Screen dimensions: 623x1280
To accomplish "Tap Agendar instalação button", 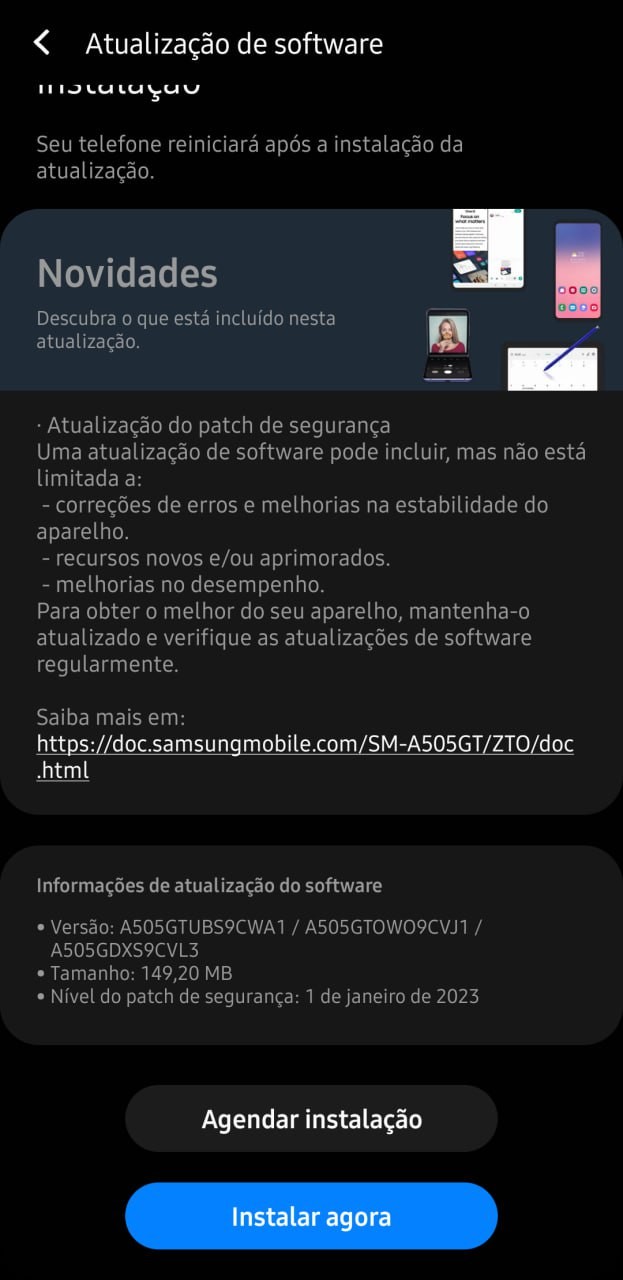I will [311, 1119].
